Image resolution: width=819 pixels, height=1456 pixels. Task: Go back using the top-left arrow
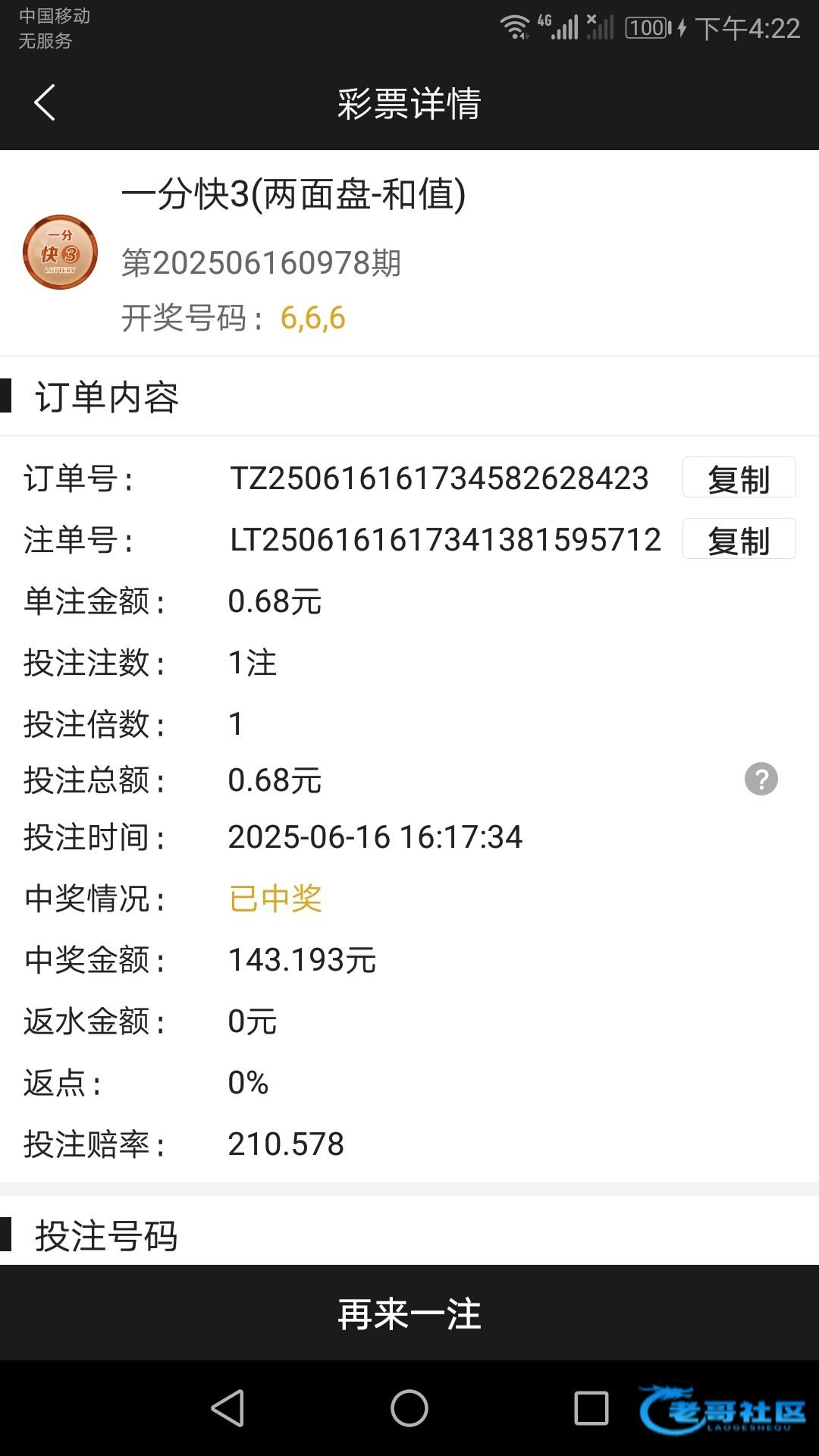45,102
